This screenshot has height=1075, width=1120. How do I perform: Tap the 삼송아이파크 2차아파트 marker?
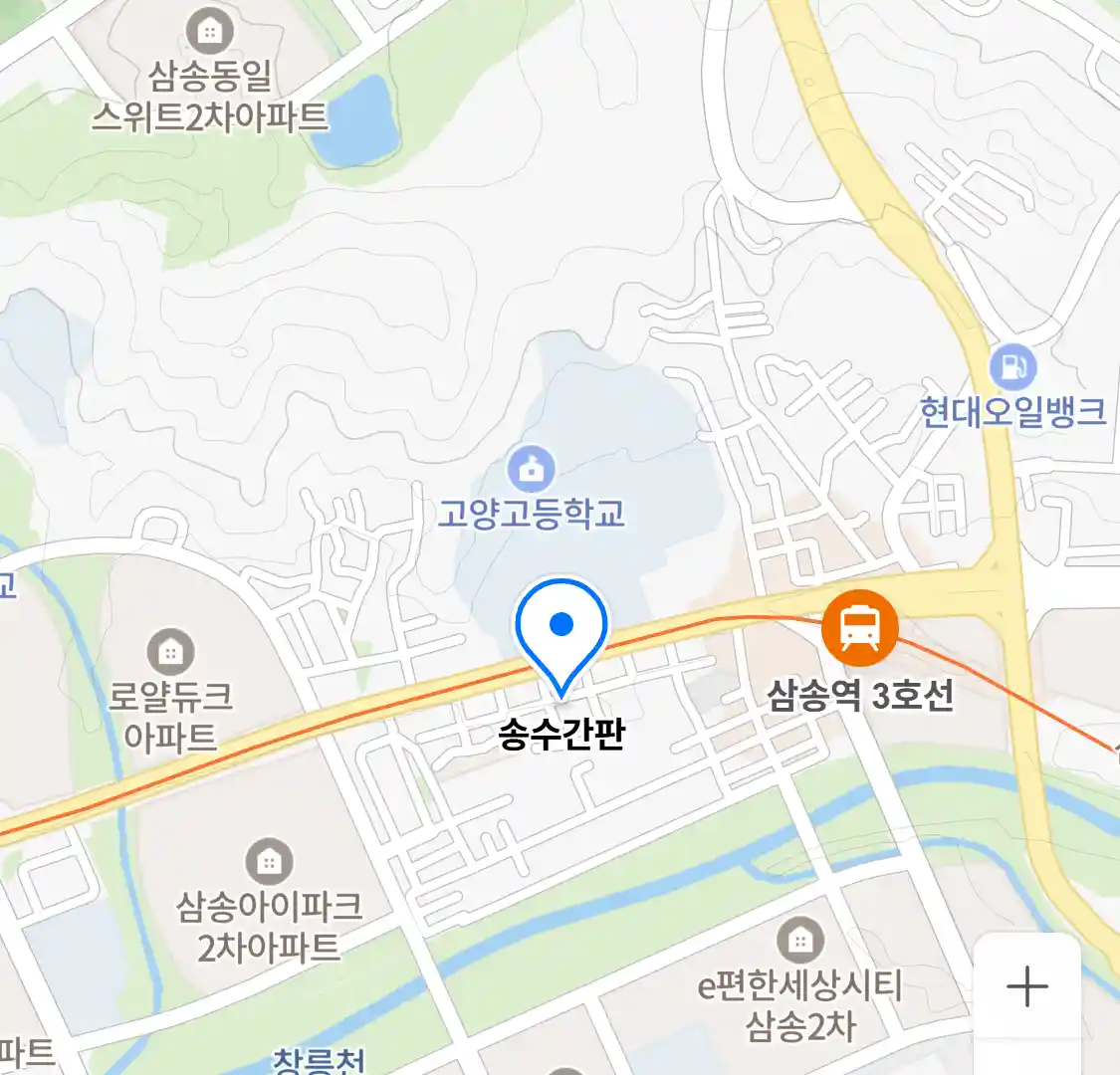[269, 862]
